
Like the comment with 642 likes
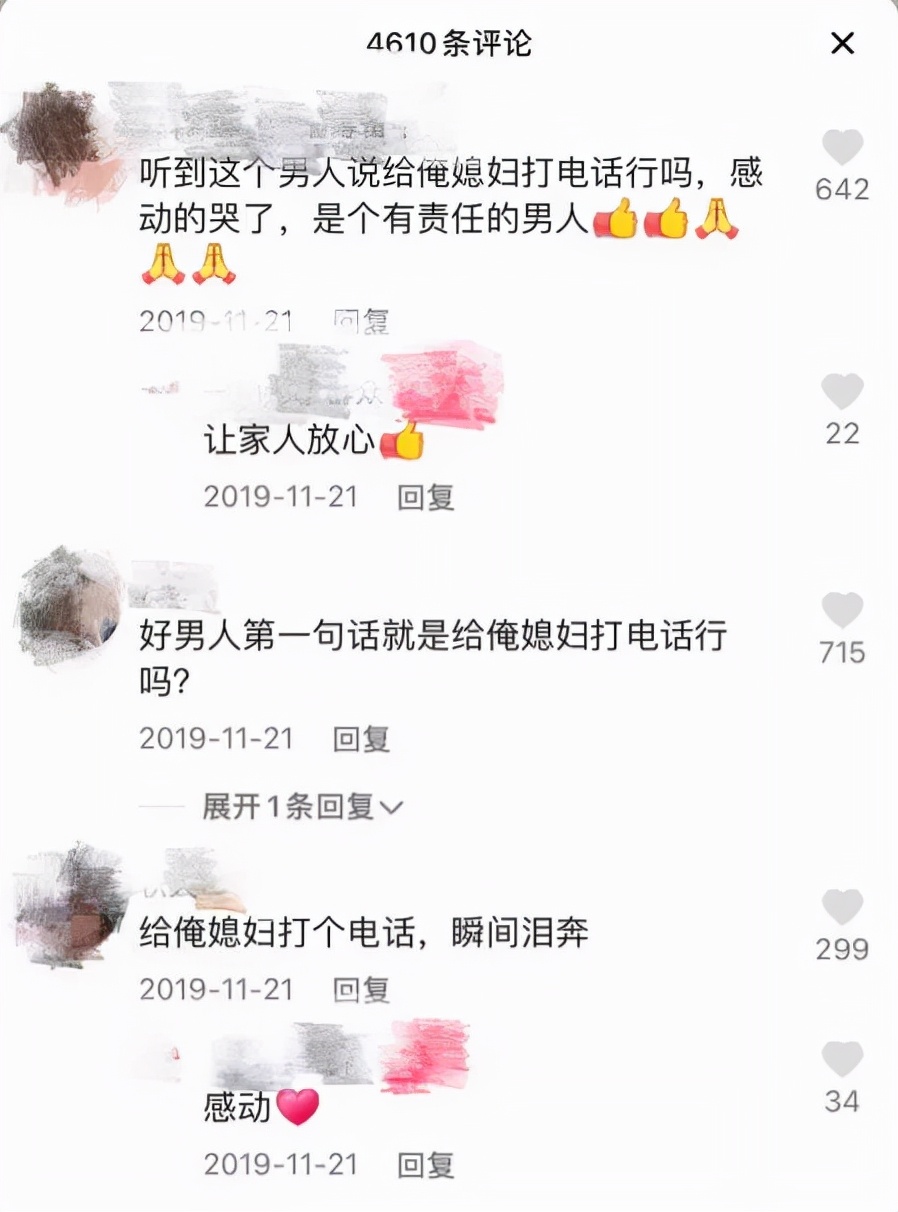click(x=842, y=148)
